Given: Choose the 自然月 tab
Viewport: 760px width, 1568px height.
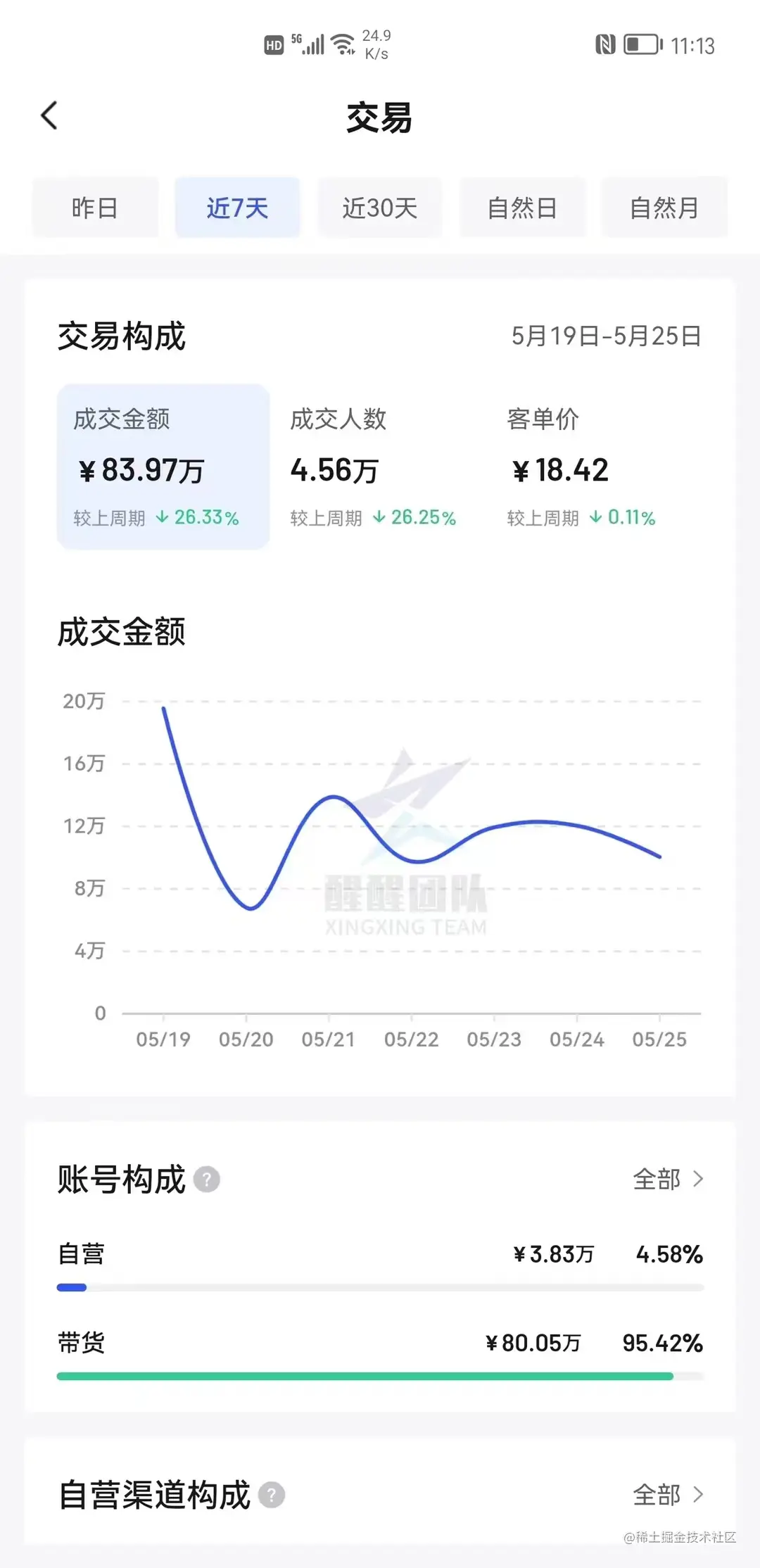Looking at the screenshot, I should tap(664, 208).
